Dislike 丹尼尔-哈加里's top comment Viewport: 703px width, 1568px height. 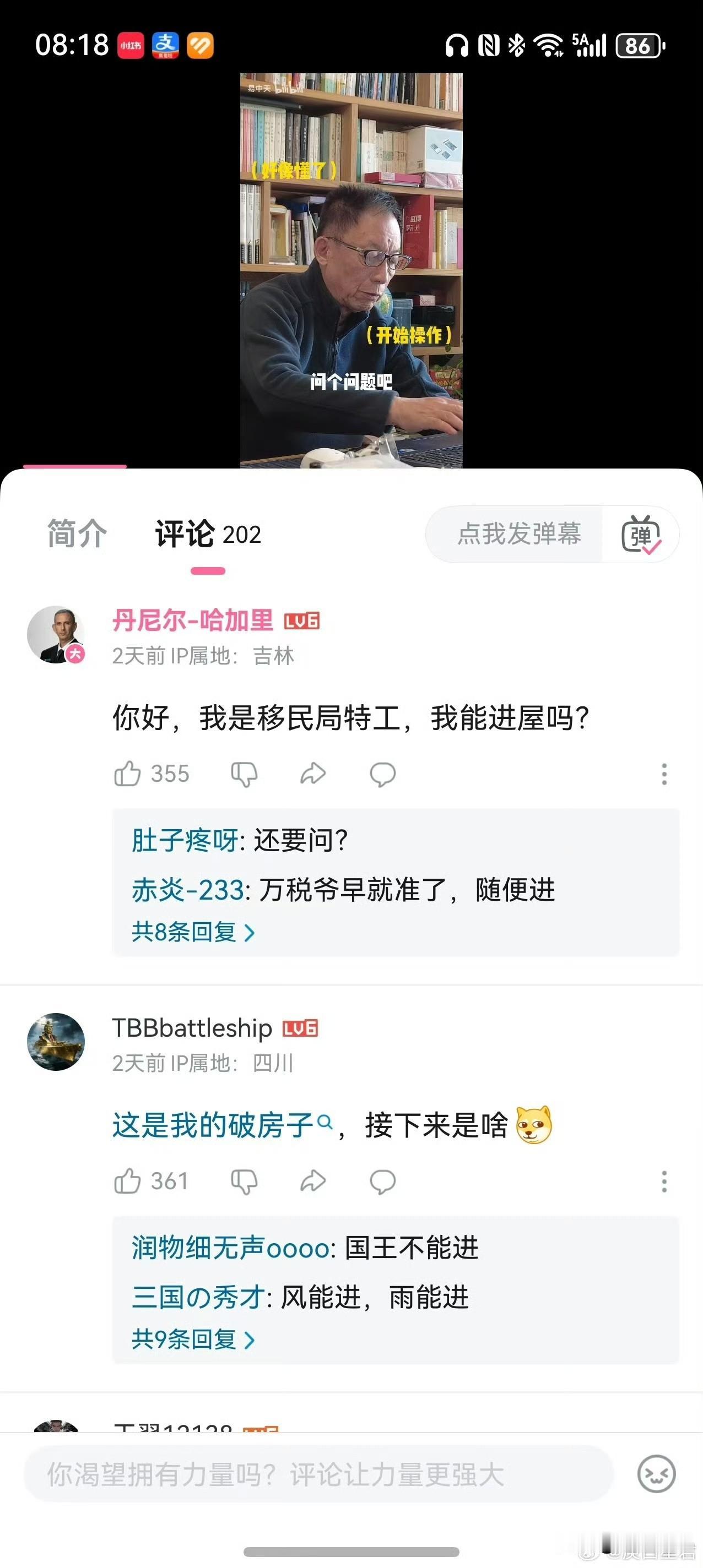[x=244, y=774]
